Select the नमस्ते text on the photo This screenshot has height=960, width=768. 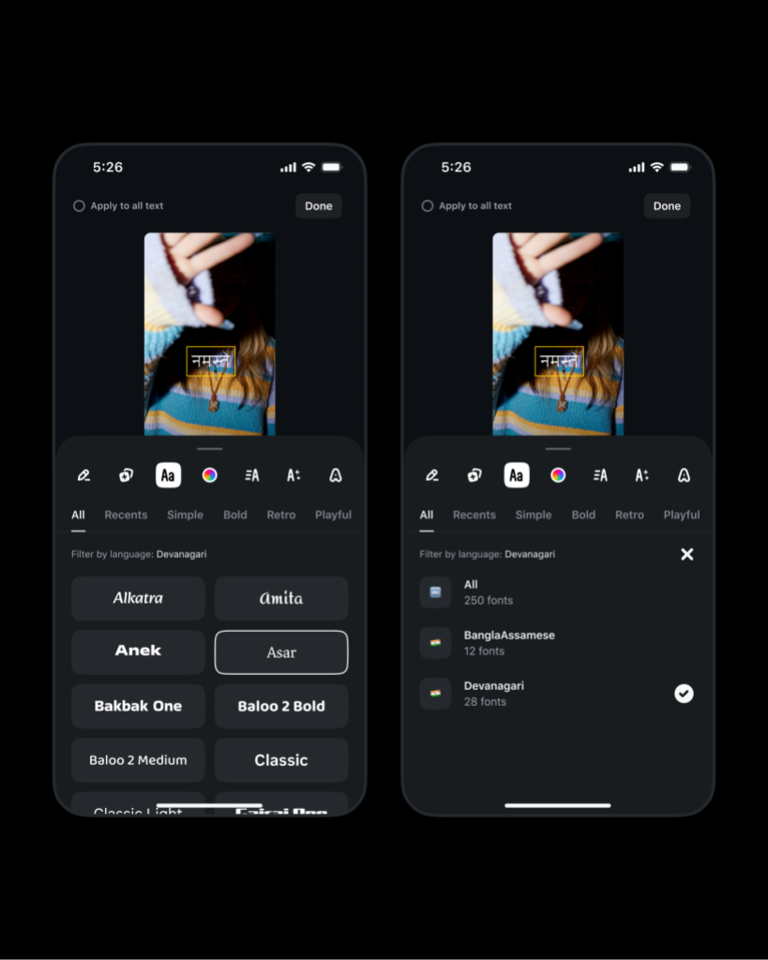(x=209, y=360)
